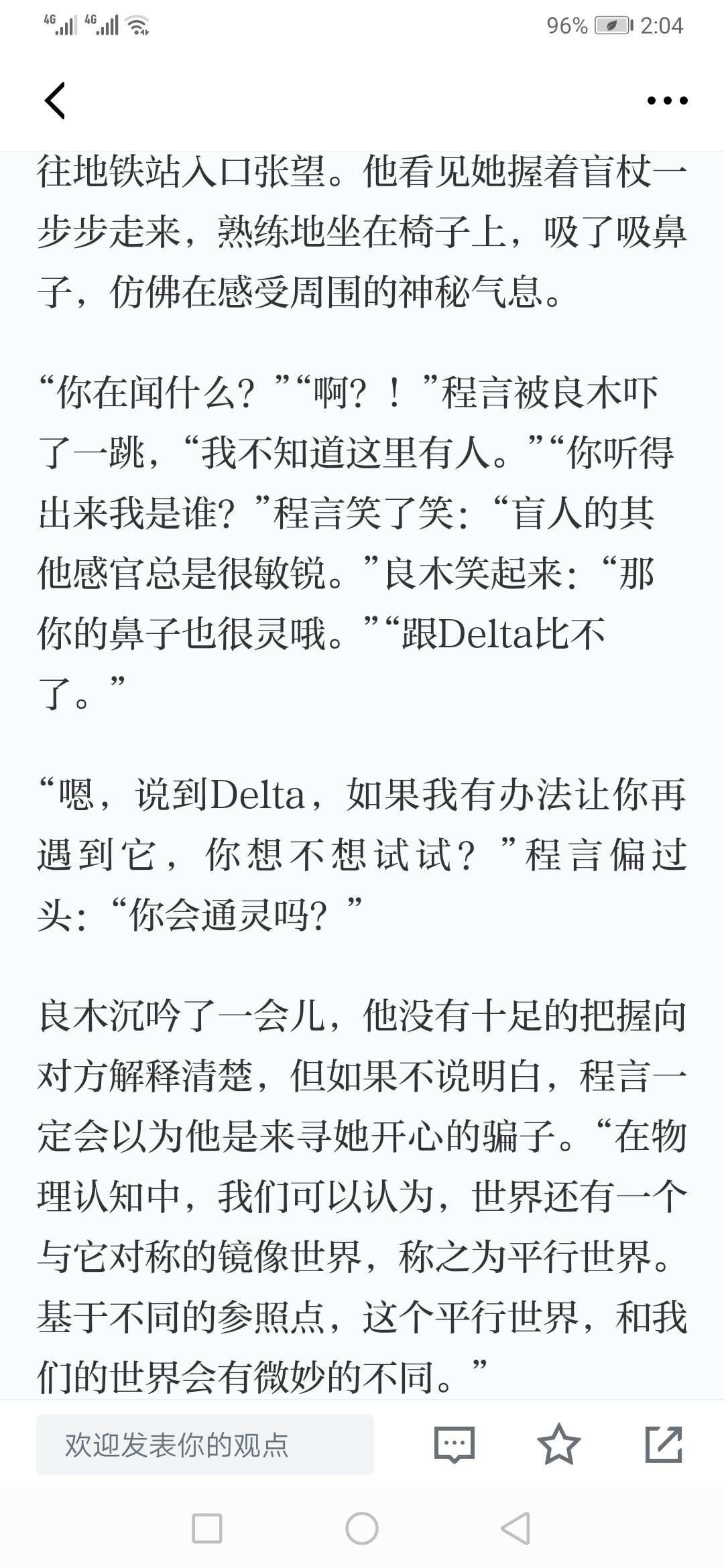Open the three-dot overflow menu
The image size is (724, 1568).
[667, 101]
